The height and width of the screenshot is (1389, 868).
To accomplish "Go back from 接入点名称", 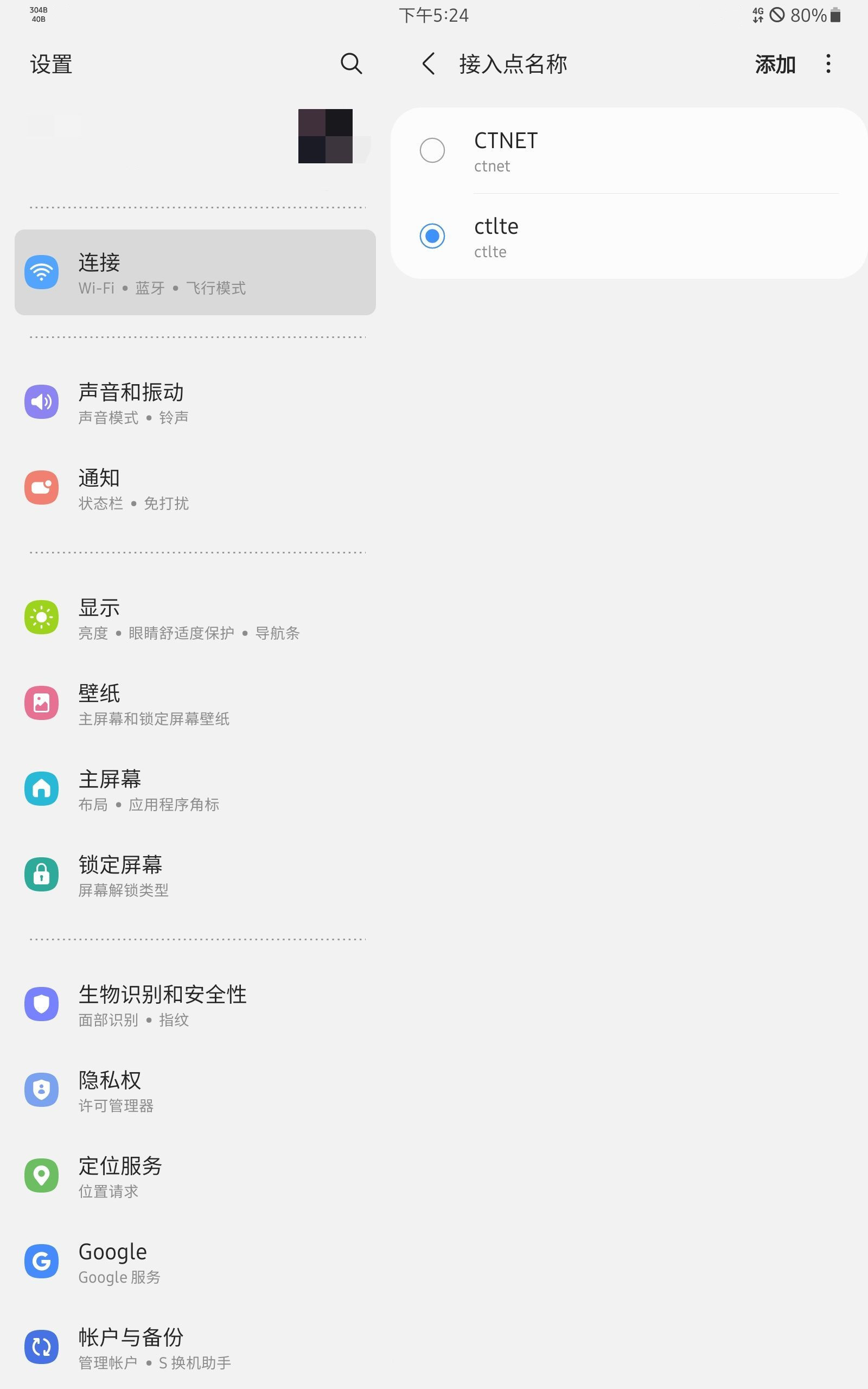I will (428, 63).
